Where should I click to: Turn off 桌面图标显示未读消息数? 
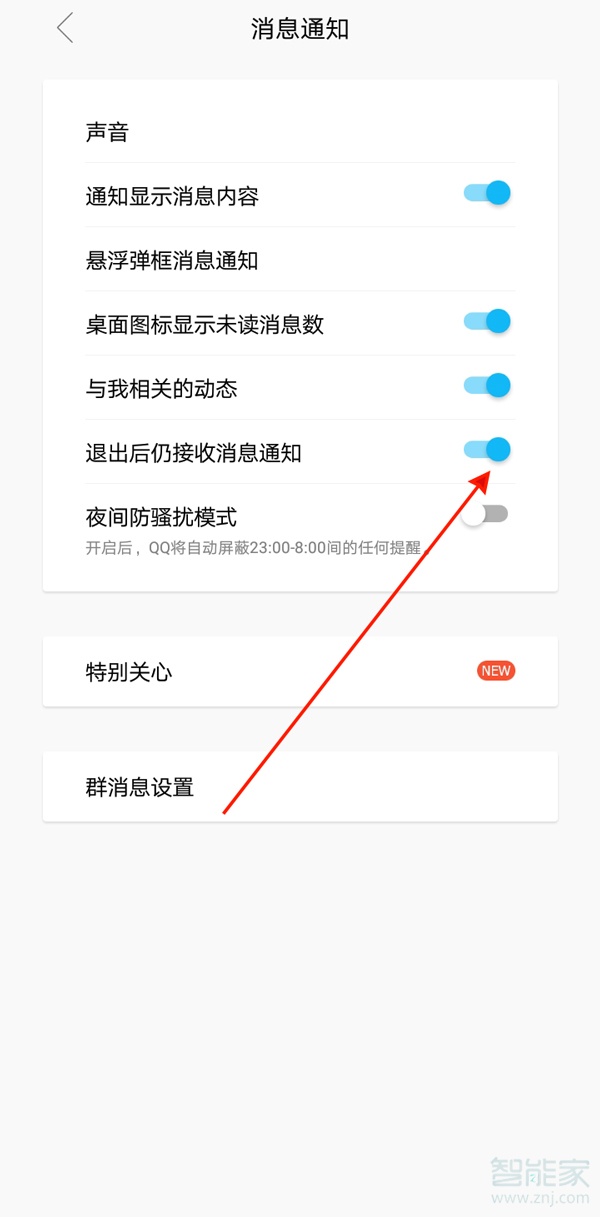point(487,321)
